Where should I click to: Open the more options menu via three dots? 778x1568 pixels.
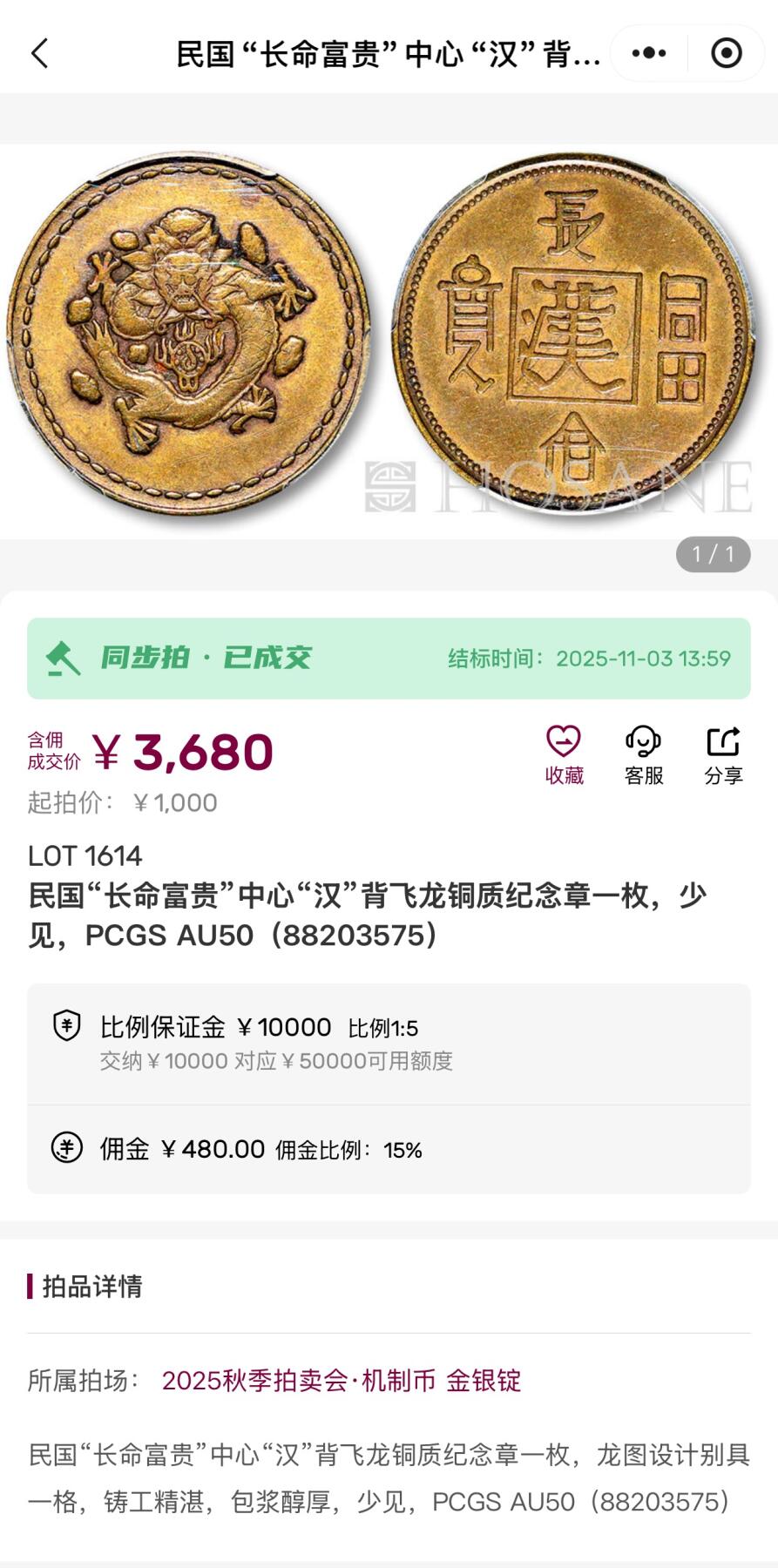[x=647, y=52]
